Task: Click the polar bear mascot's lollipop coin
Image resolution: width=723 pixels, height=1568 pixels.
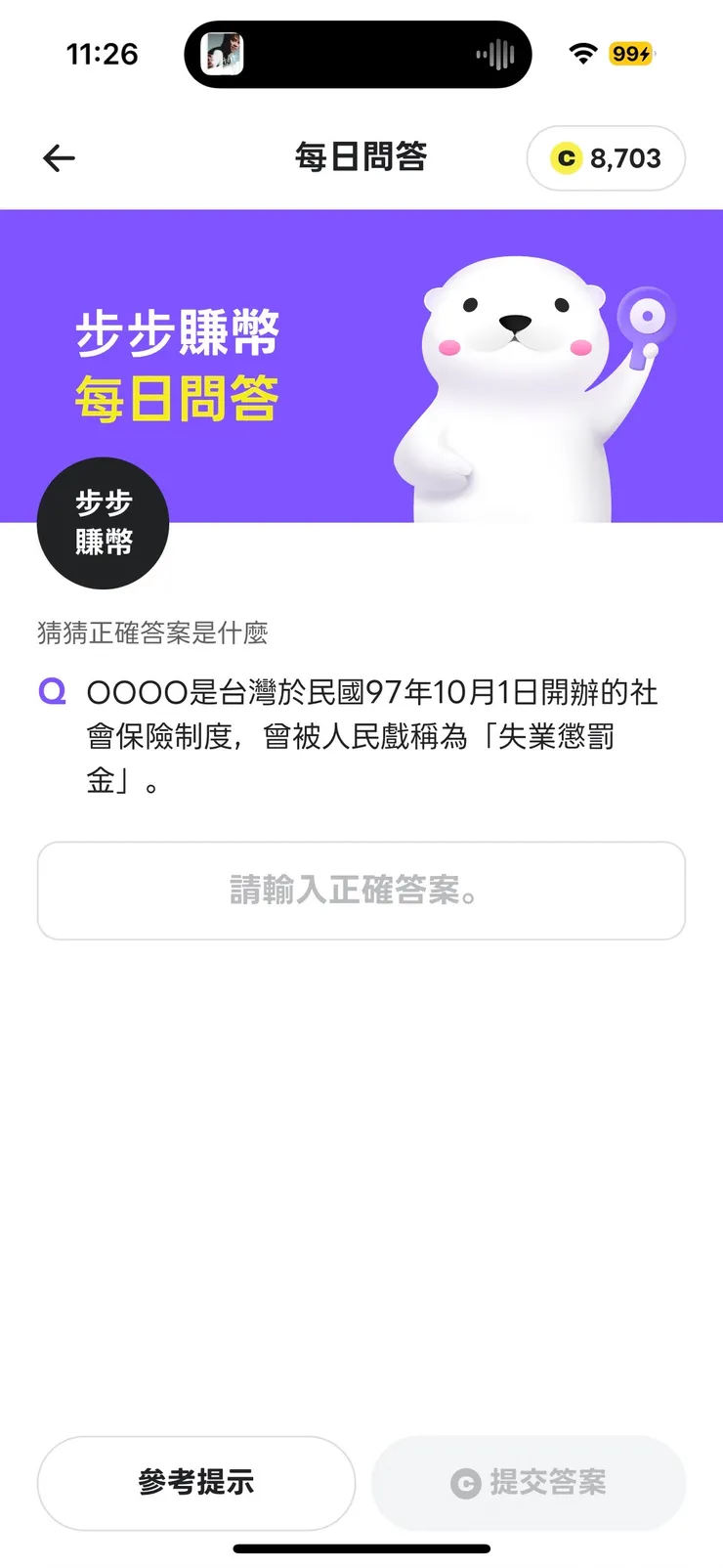Action: coord(647,315)
